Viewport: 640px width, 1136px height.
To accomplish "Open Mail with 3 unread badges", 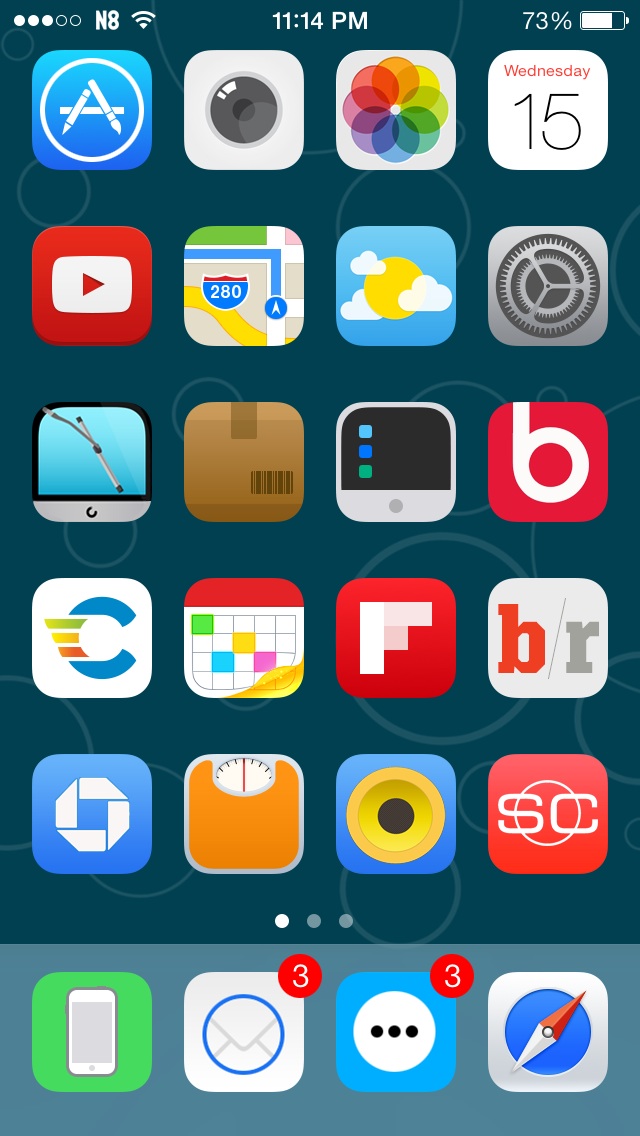I will pyautogui.click(x=244, y=1032).
